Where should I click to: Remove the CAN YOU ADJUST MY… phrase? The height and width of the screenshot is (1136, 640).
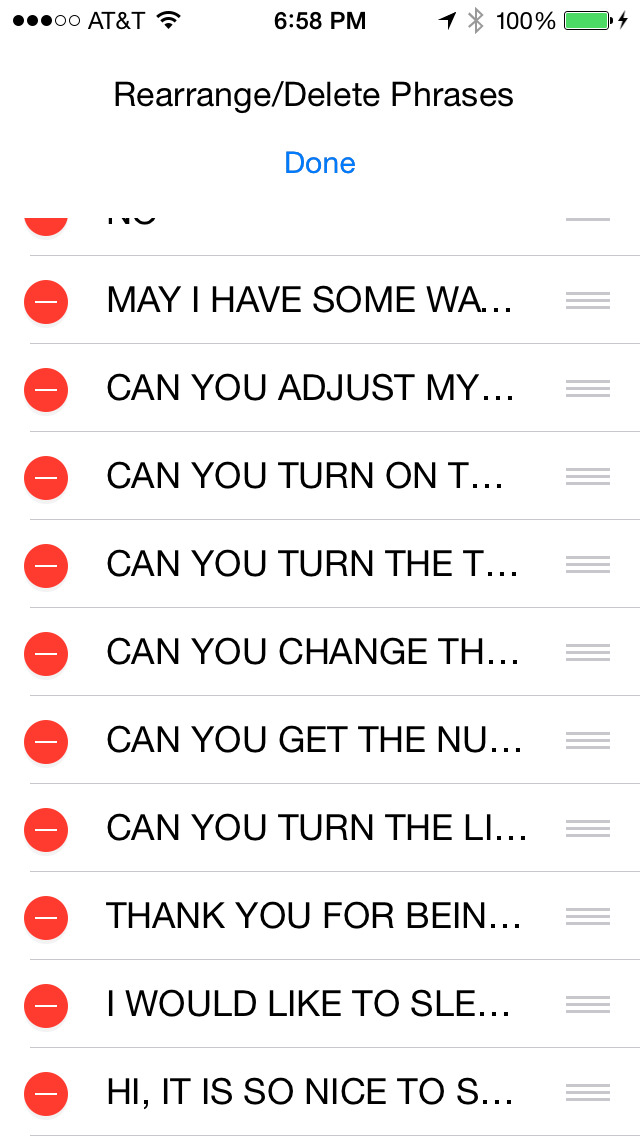[46, 389]
